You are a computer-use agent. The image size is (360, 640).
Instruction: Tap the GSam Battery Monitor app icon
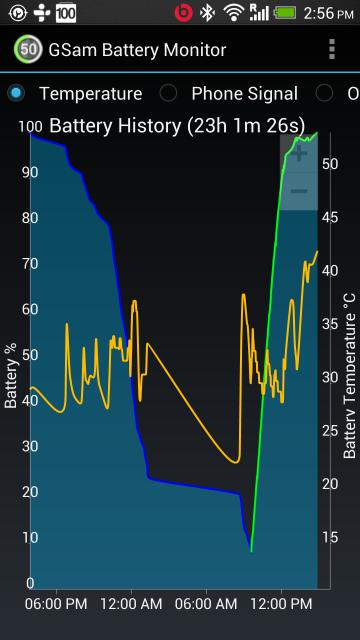(28, 50)
